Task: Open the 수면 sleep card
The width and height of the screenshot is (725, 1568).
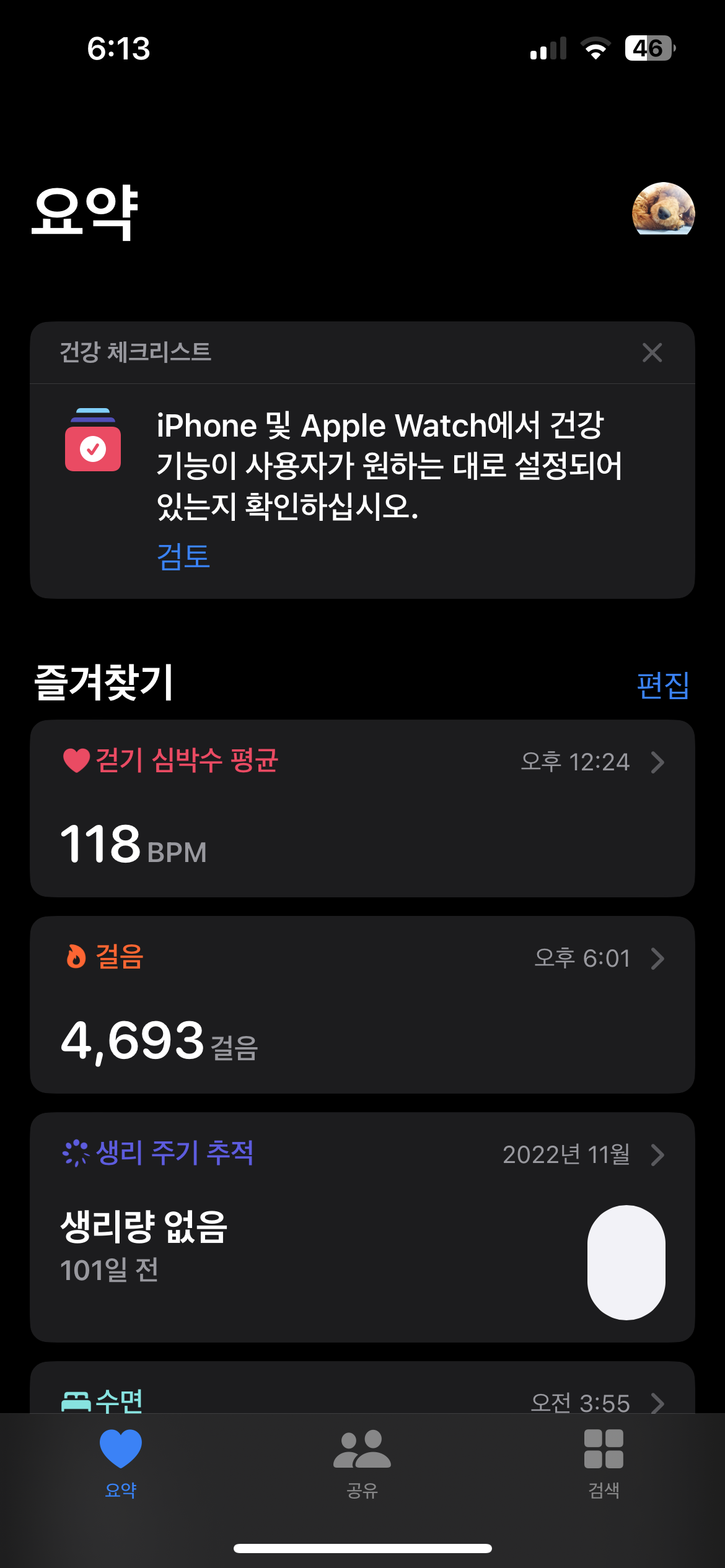Action: point(362,1400)
